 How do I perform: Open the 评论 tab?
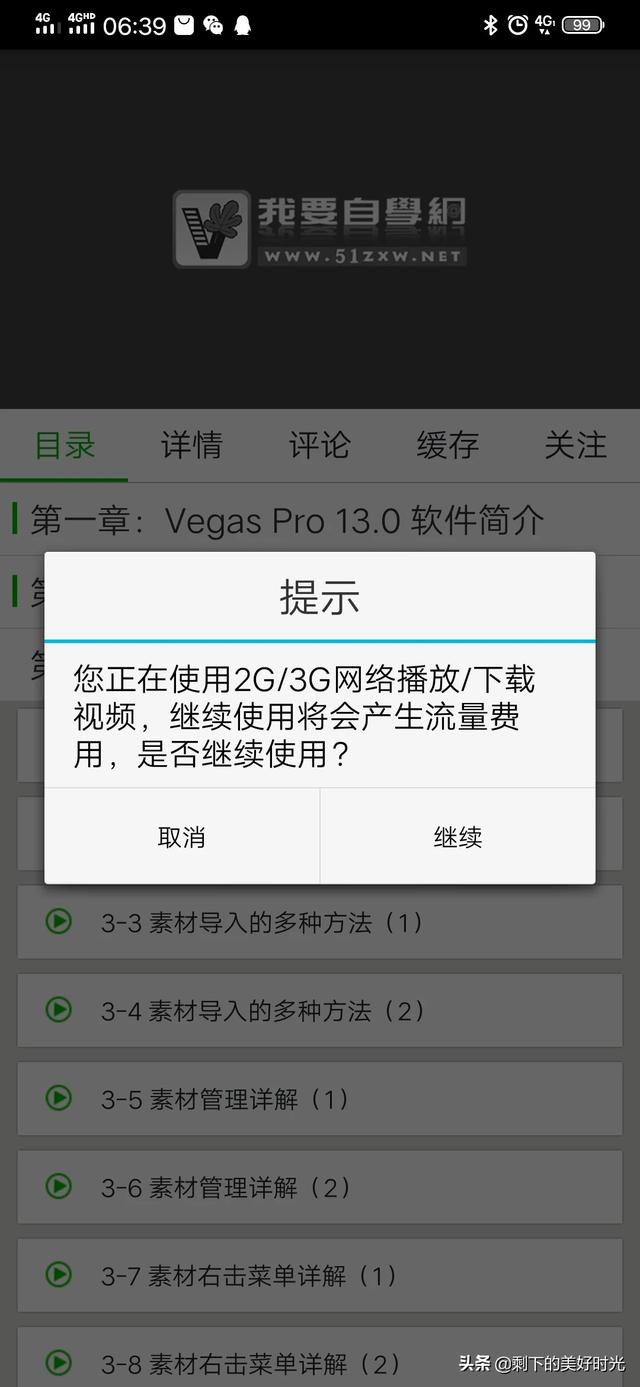pyautogui.click(x=319, y=445)
